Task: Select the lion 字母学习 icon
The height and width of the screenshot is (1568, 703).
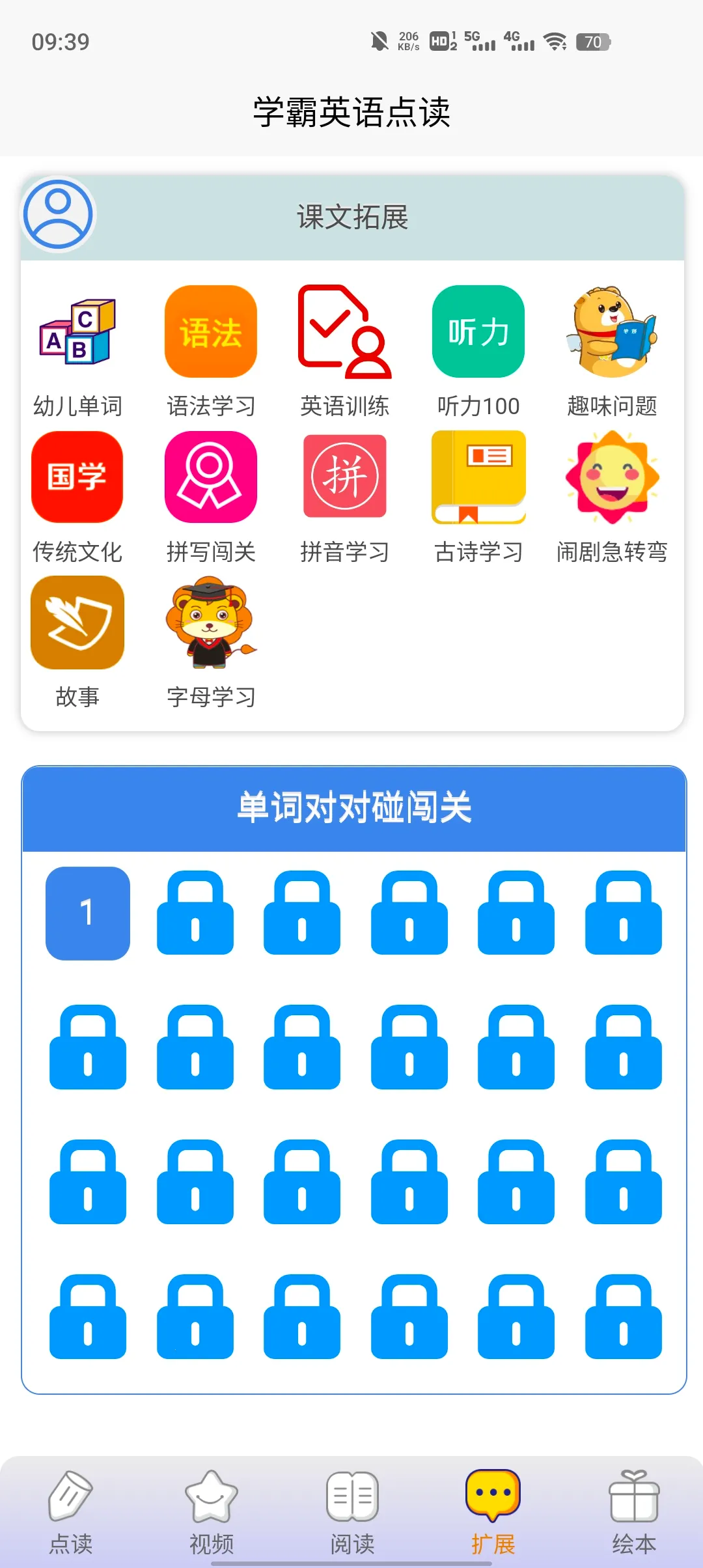Action: [210, 625]
